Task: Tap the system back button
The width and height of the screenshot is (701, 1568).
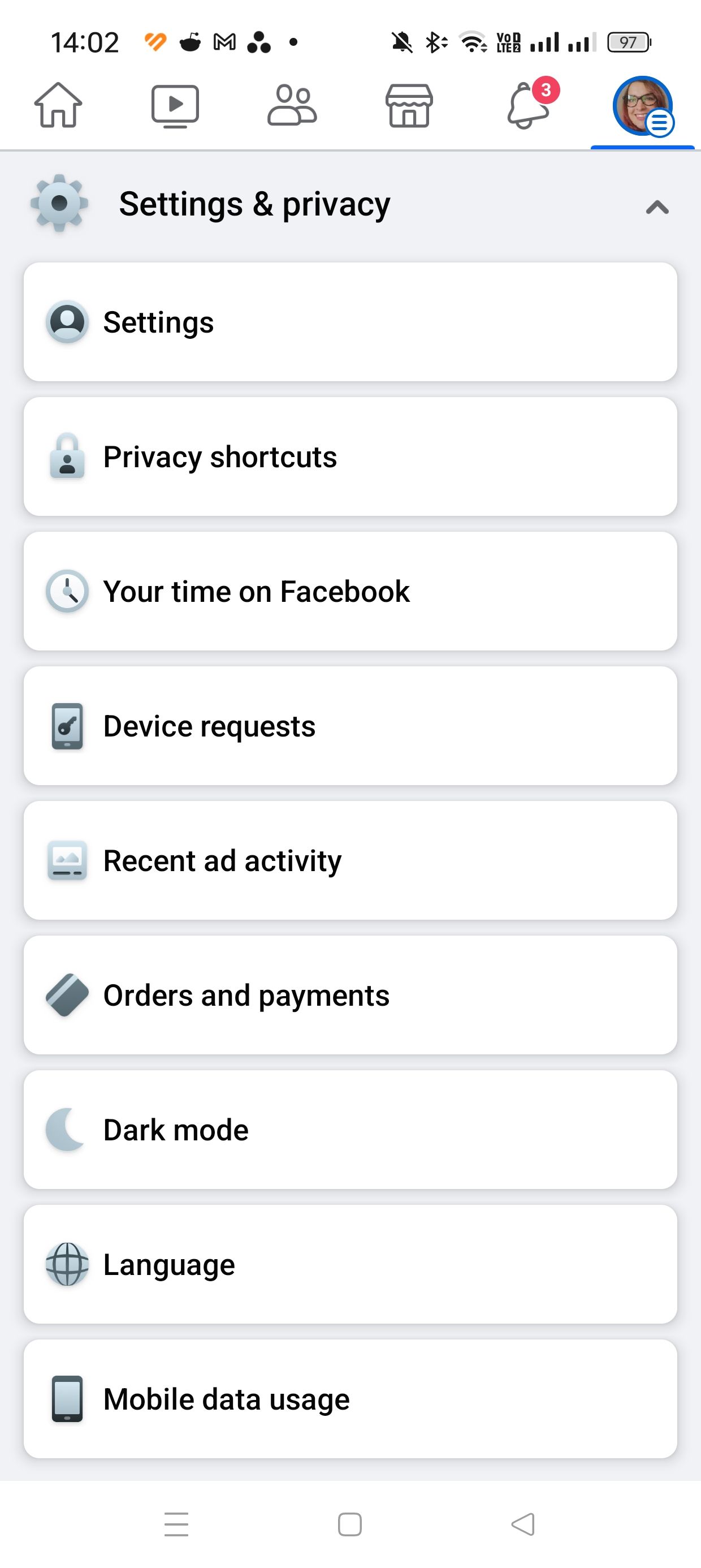Action: [x=523, y=1524]
